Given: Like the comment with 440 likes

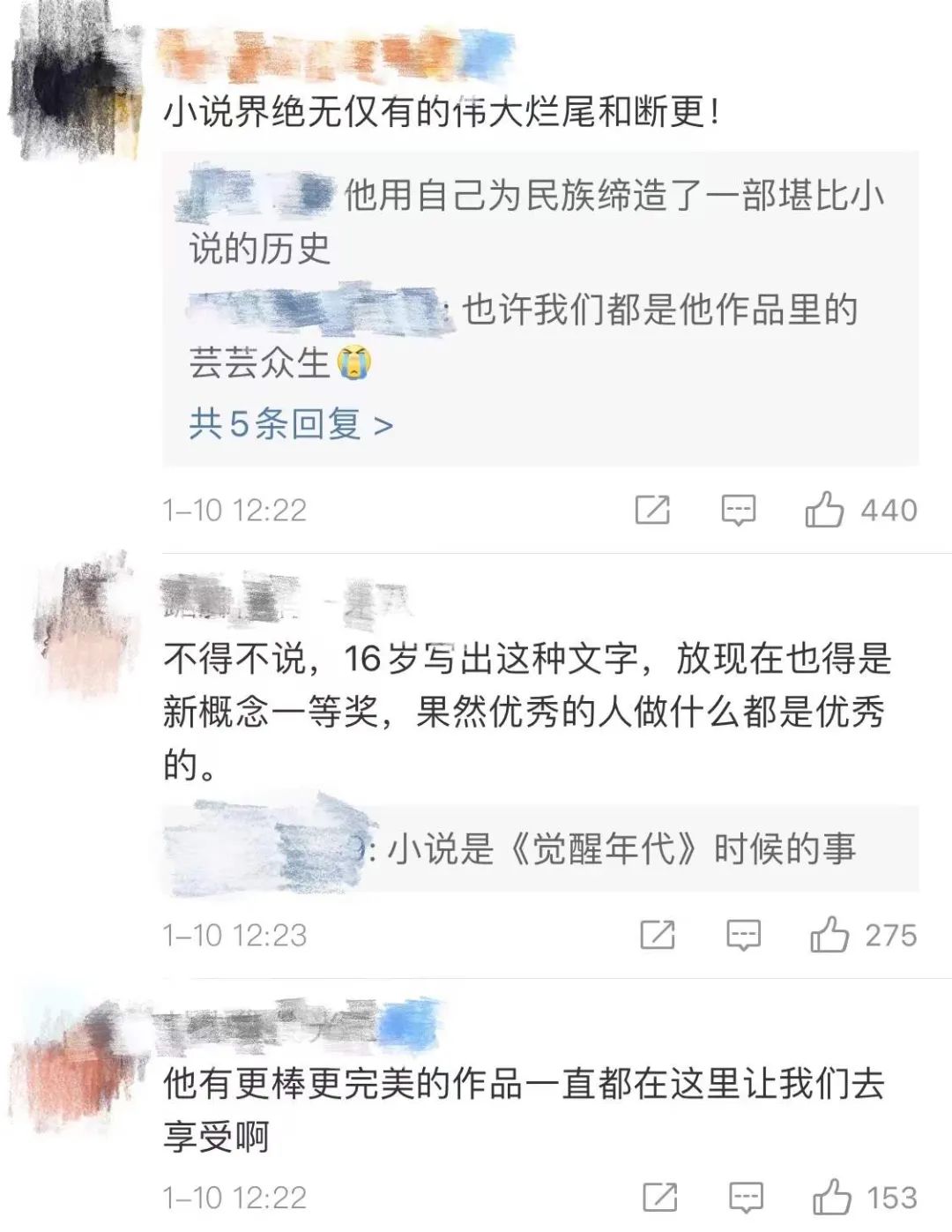Looking at the screenshot, I should click(825, 510).
